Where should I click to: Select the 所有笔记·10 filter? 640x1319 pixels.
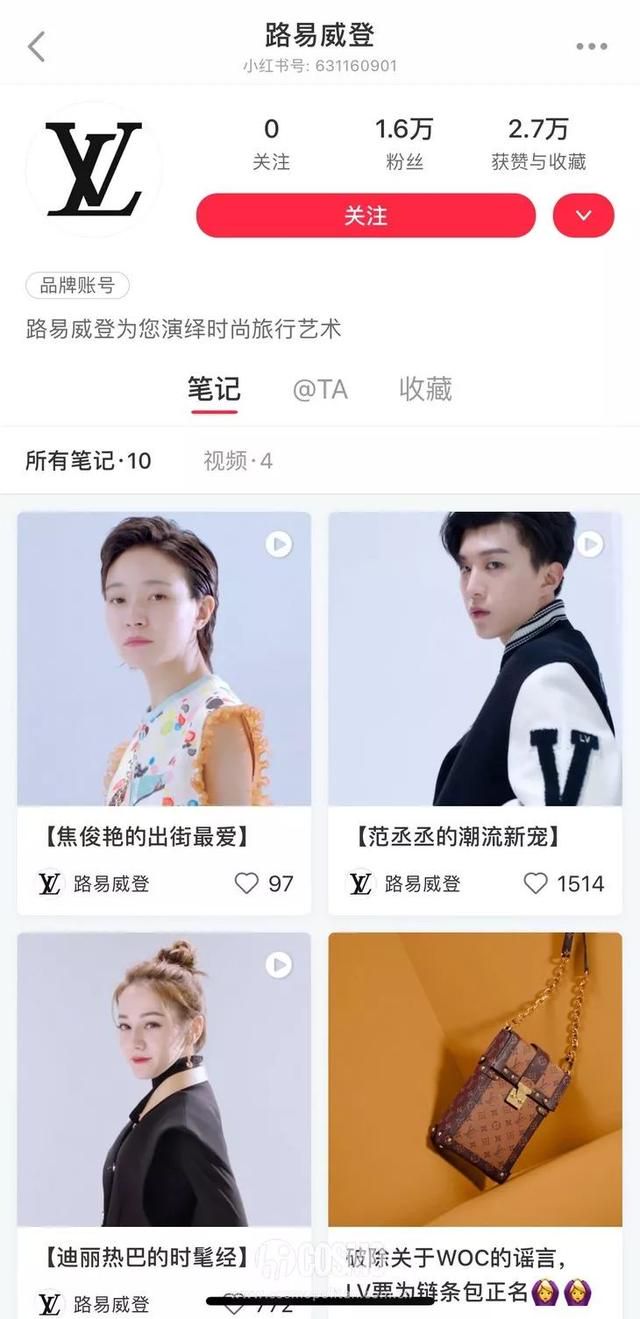click(x=88, y=461)
